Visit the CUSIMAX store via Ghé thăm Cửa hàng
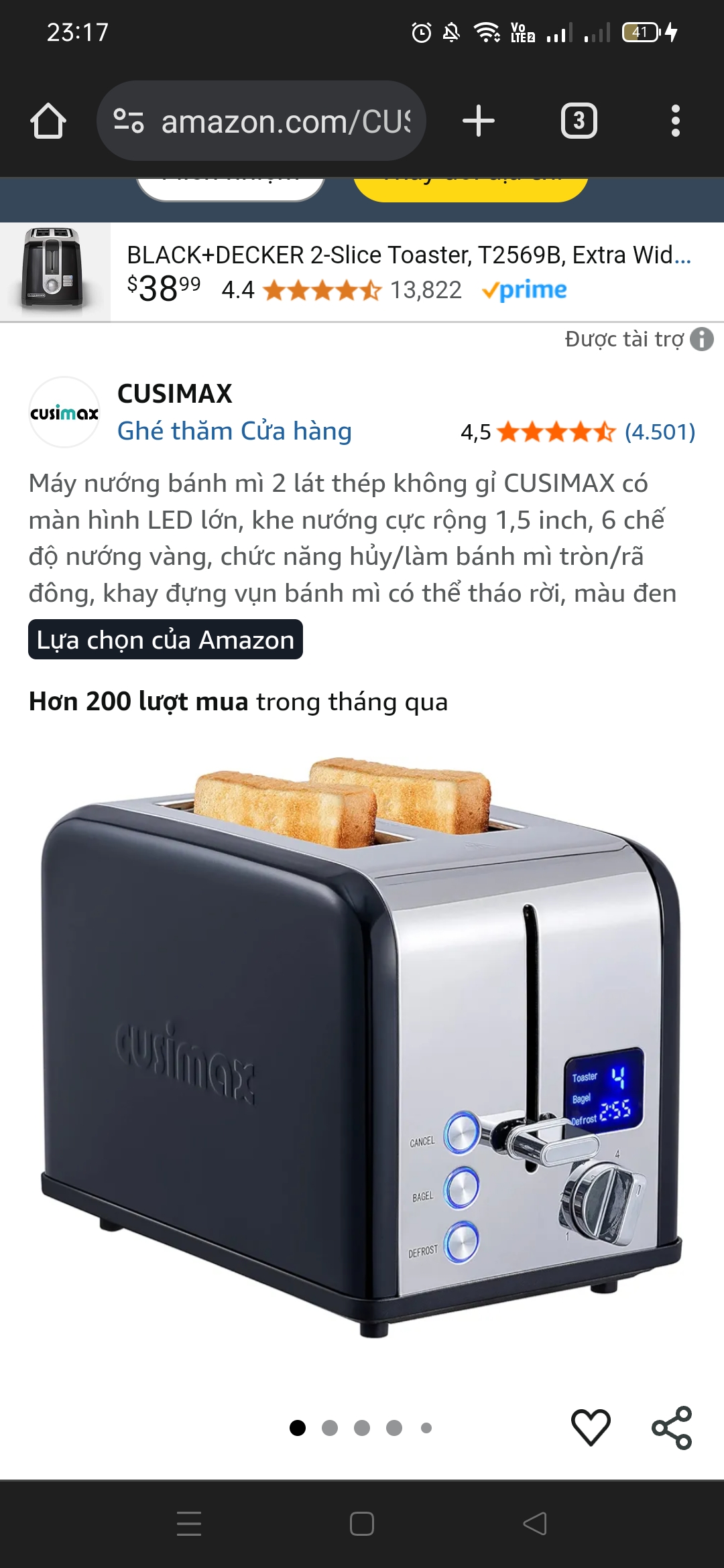Screen dimensions: 724x1568 pyautogui.click(x=234, y=431)
